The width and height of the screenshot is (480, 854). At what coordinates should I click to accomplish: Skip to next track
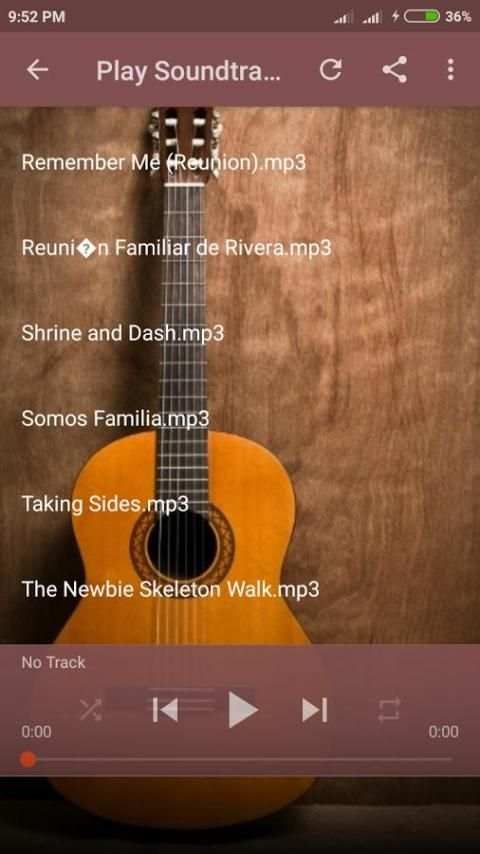pos(315,710)
